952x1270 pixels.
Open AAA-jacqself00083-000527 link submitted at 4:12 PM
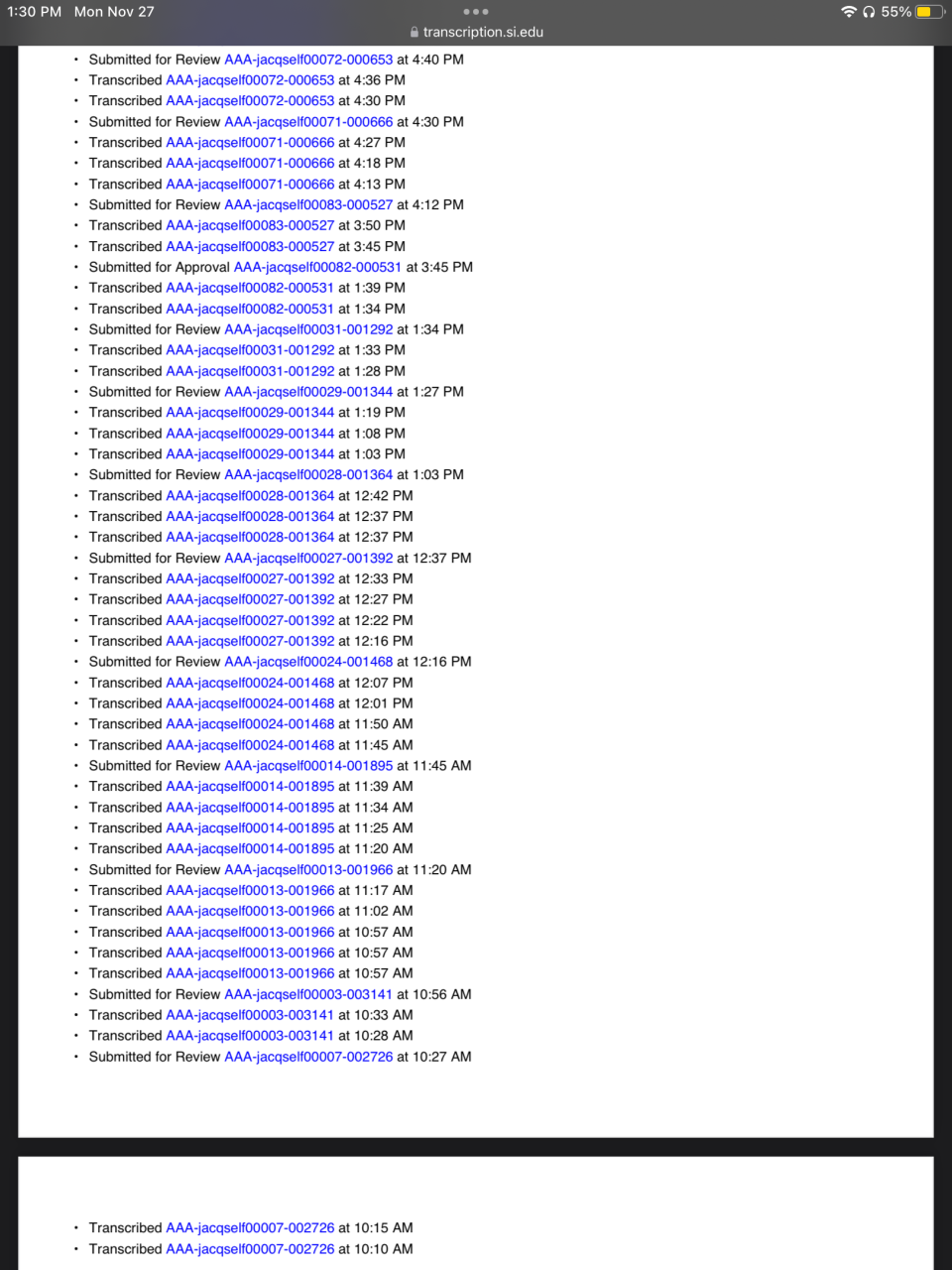pos(308,204)
